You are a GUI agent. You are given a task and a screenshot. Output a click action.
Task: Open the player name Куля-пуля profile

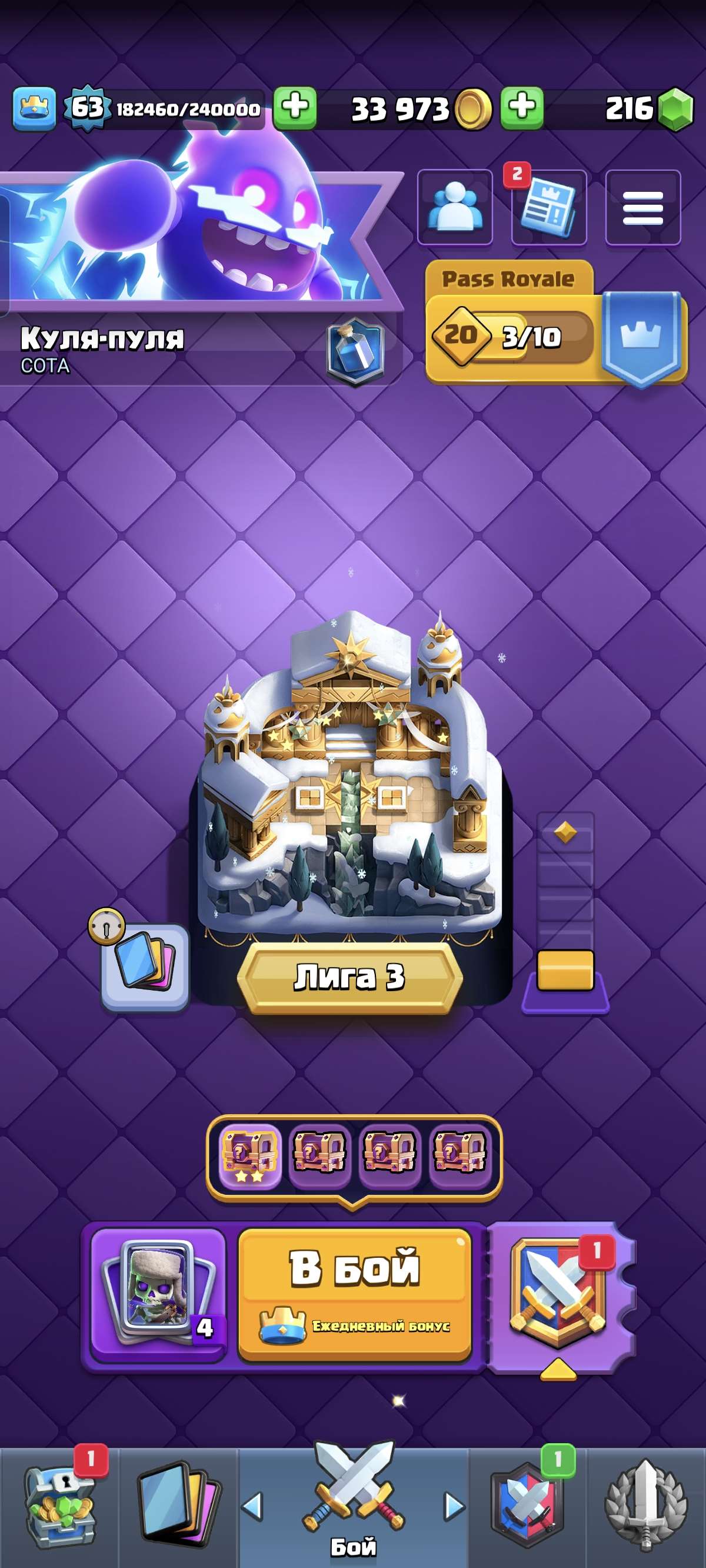(x=101, y=340)
